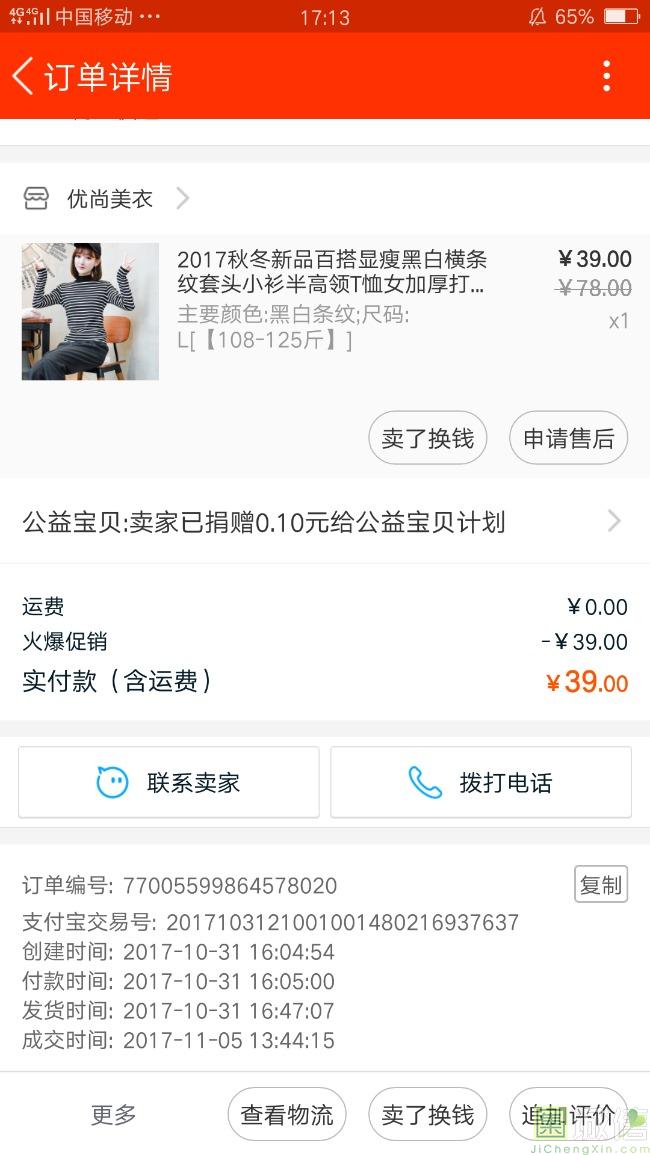Add a follow-up review with 追加评价
This screenshot has width=650, height=1155.
(x=567, y=1114)
